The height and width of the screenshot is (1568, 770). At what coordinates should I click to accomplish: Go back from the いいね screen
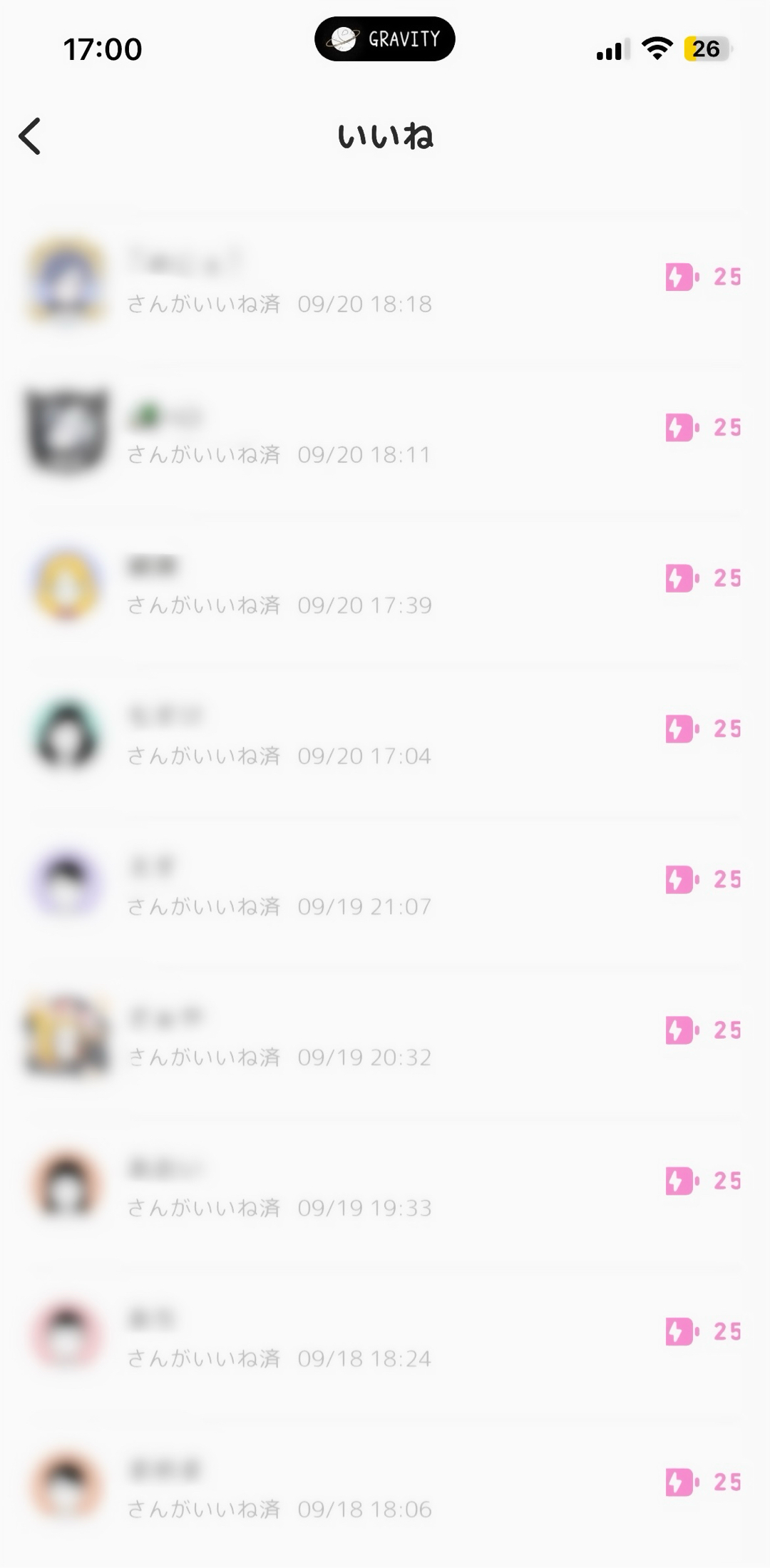pos(30,136)
